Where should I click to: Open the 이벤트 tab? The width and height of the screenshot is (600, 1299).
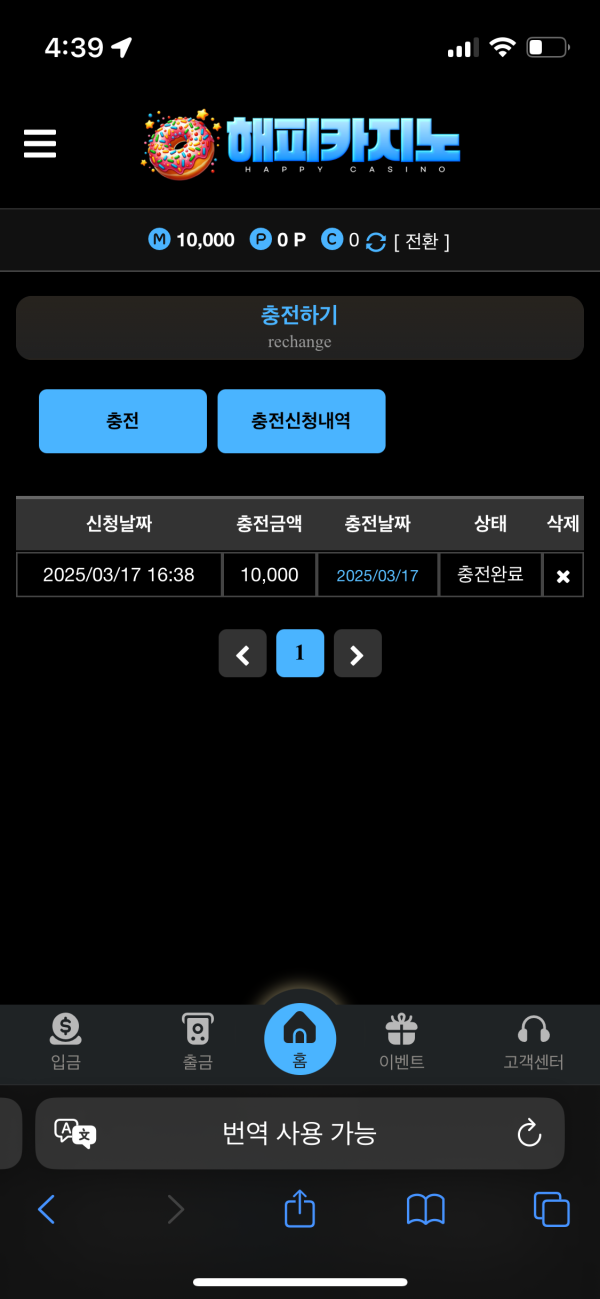(x=401, y=1042)
